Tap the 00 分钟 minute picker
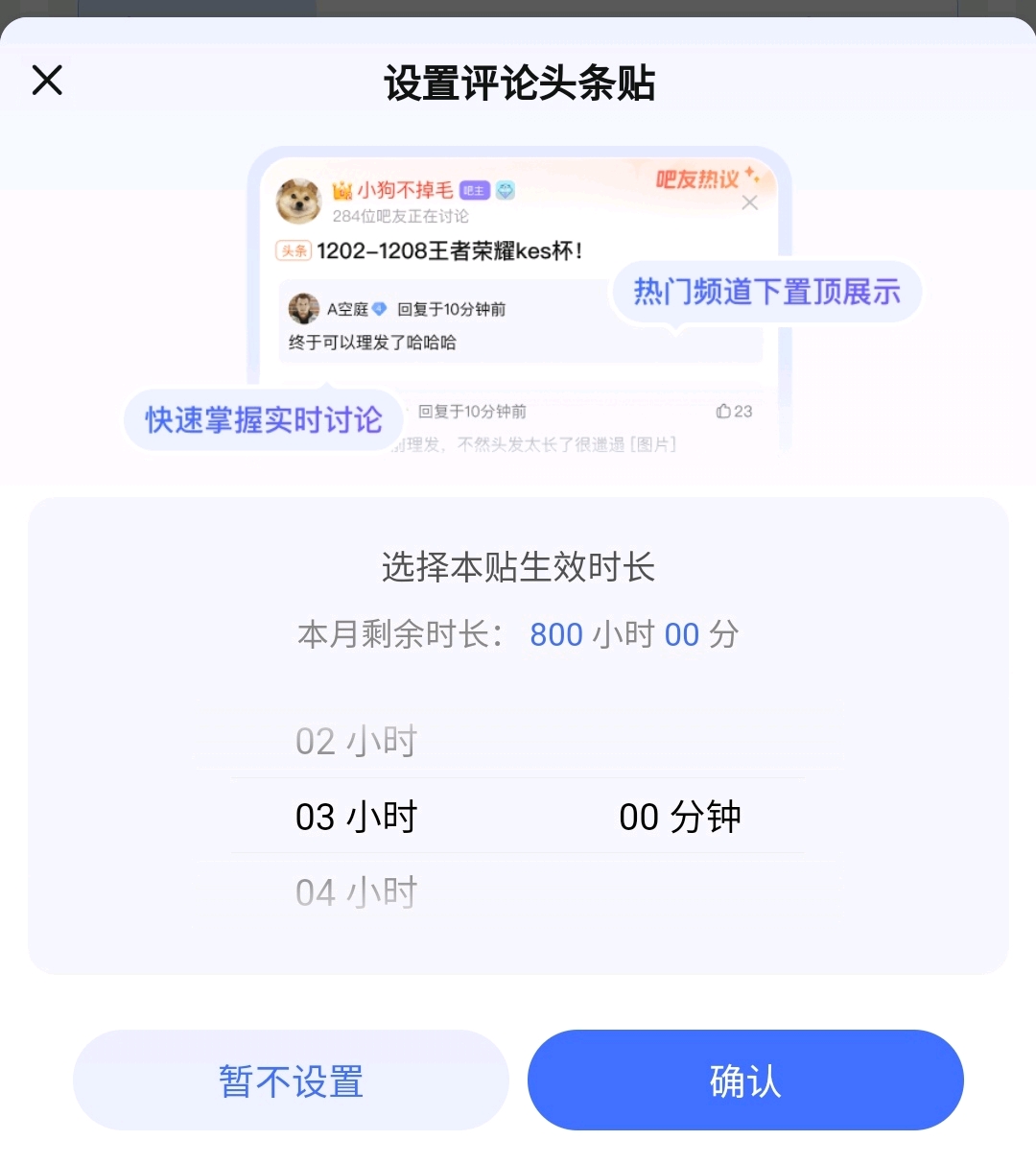Image resolution: width=1036 pixels, height=1164 pixels. [679, 818]
